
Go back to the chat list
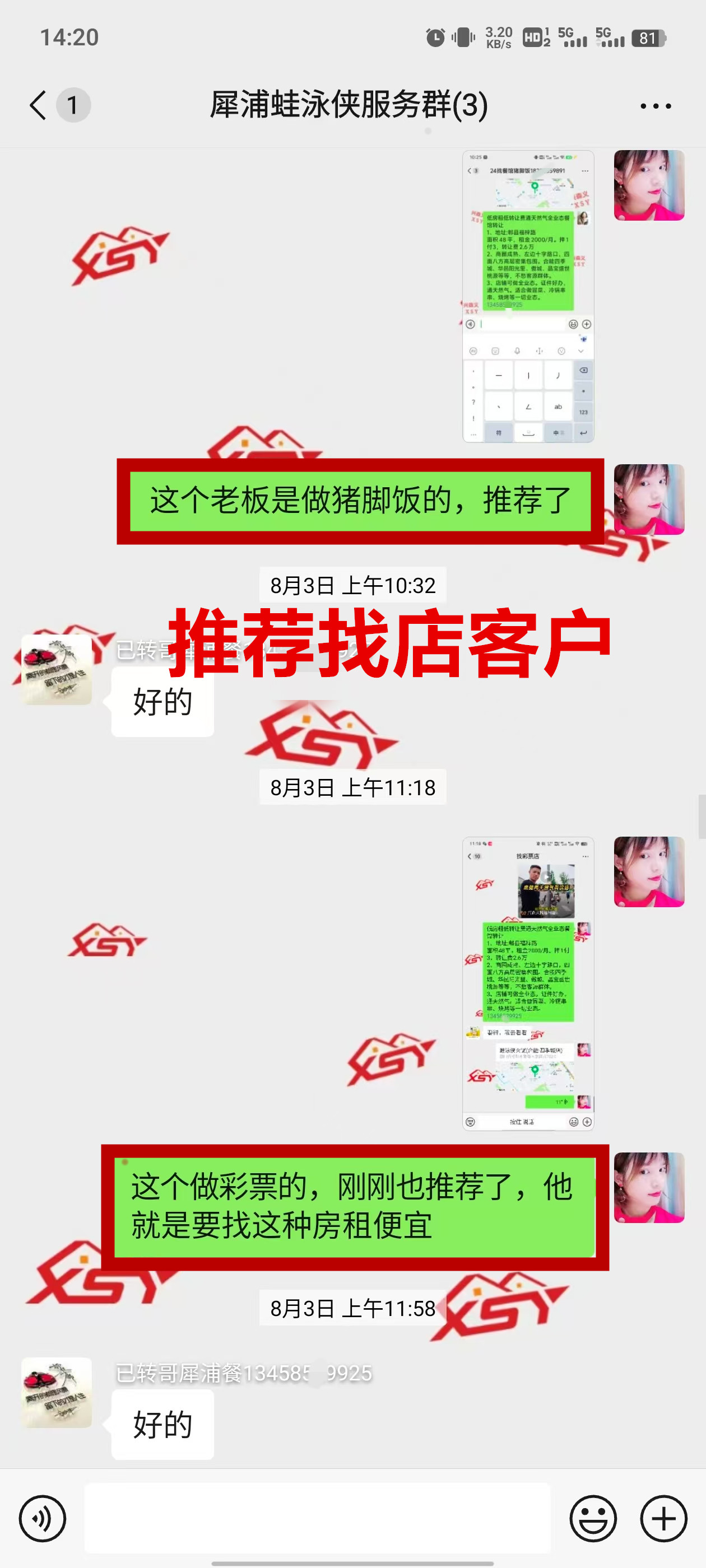pos(38,105)
